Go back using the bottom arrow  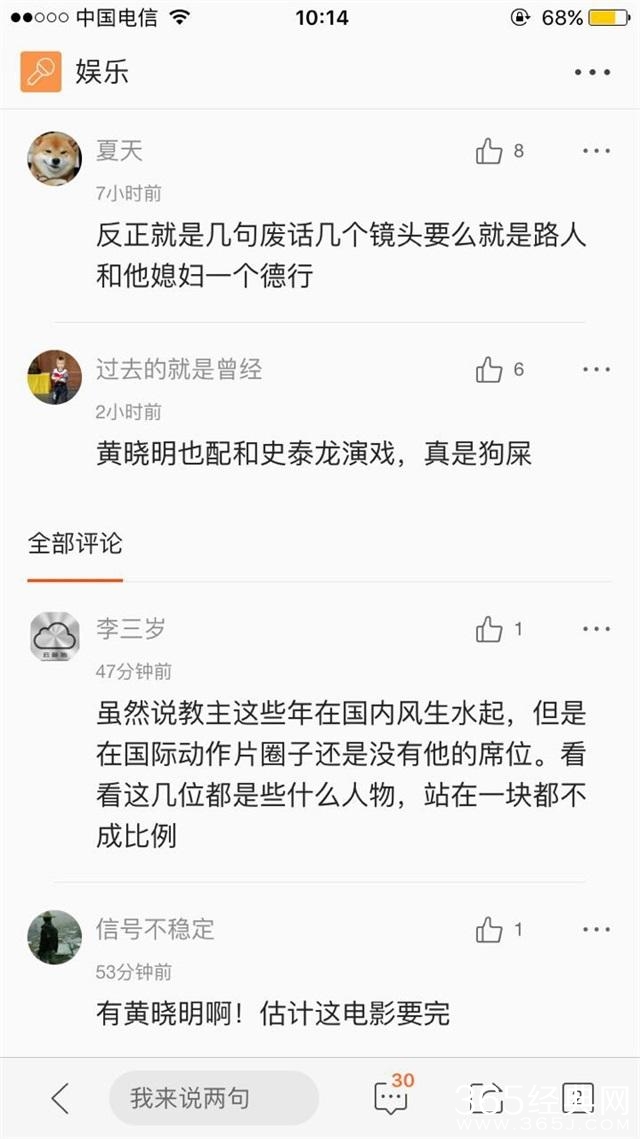click(60, 1098)
